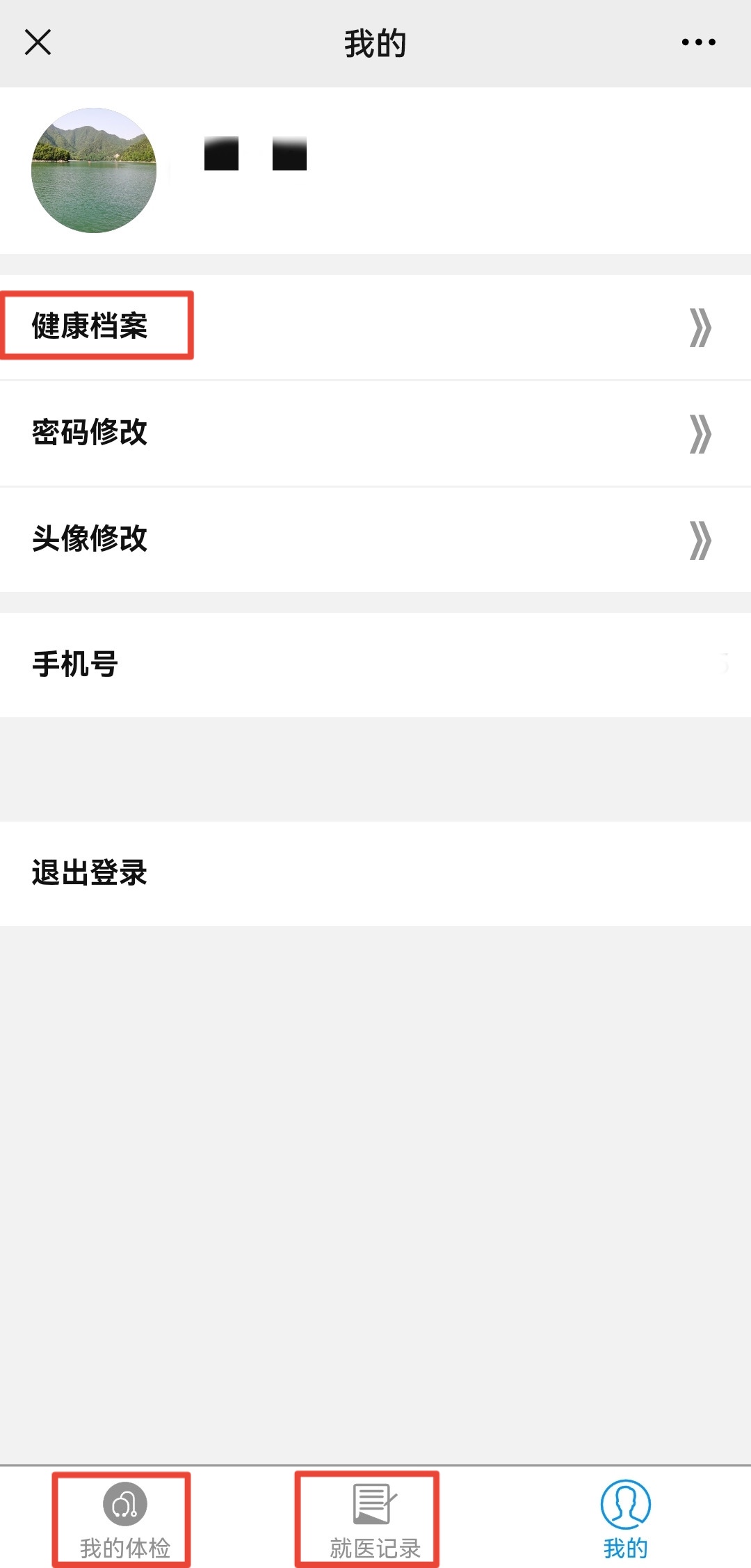Tap the 手机号 row
This screenshot has height=1568, width=751.
[x=375, y=664]
